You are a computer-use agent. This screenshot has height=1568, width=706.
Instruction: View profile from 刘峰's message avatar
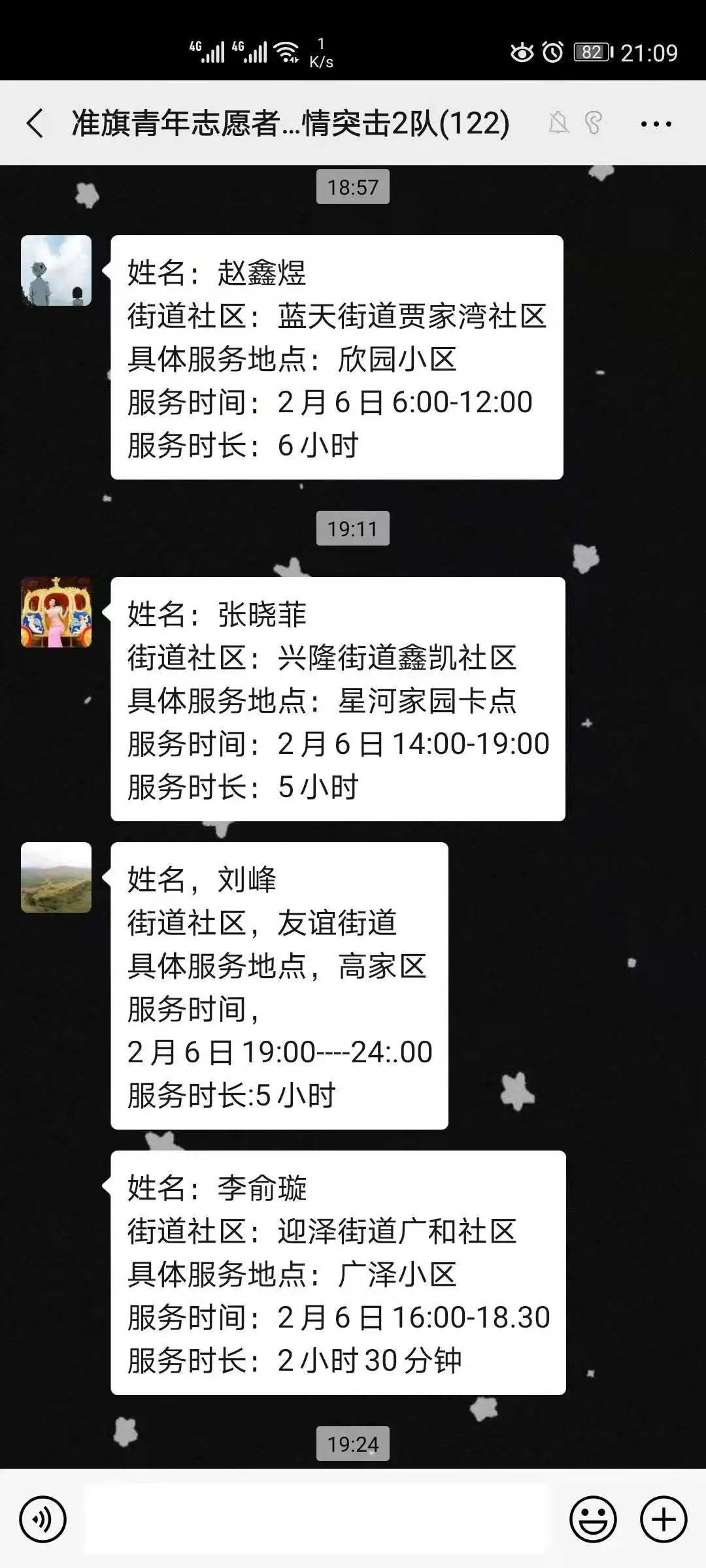tap(56, 877)
